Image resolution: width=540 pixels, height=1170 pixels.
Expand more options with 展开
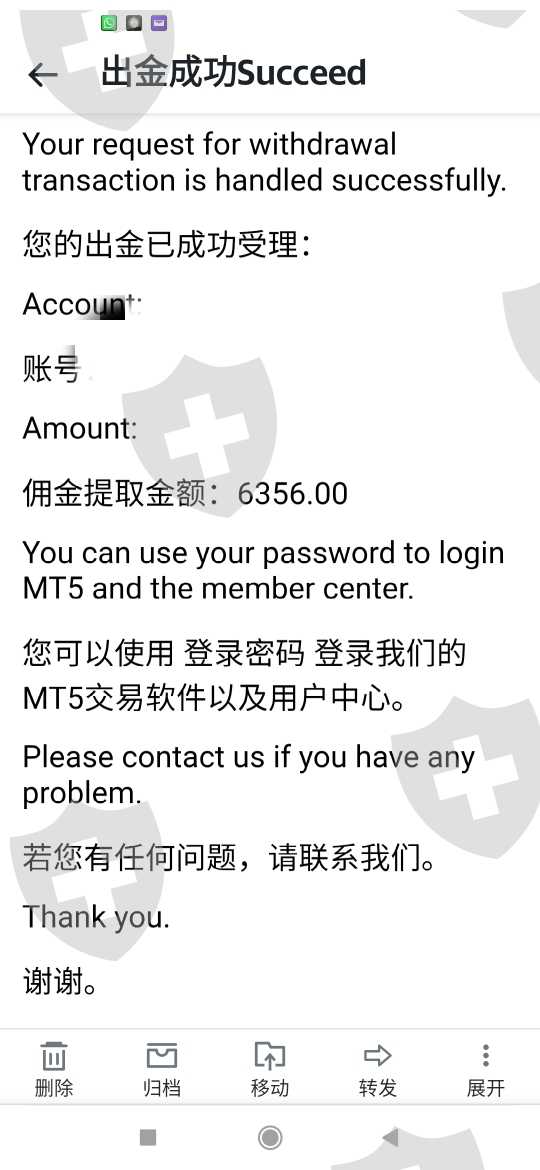tap(486, 1069)
